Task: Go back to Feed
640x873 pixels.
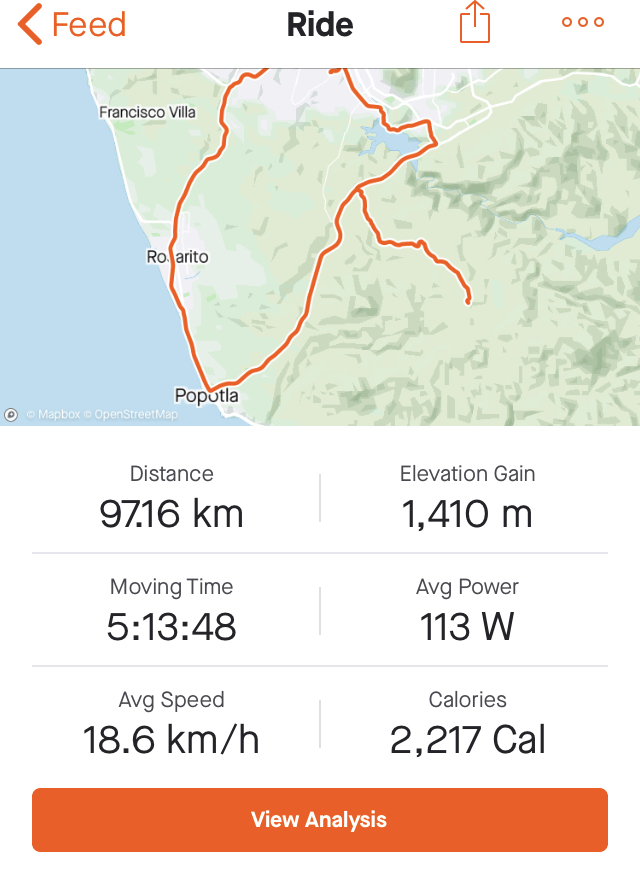Action: coord(72,24)
